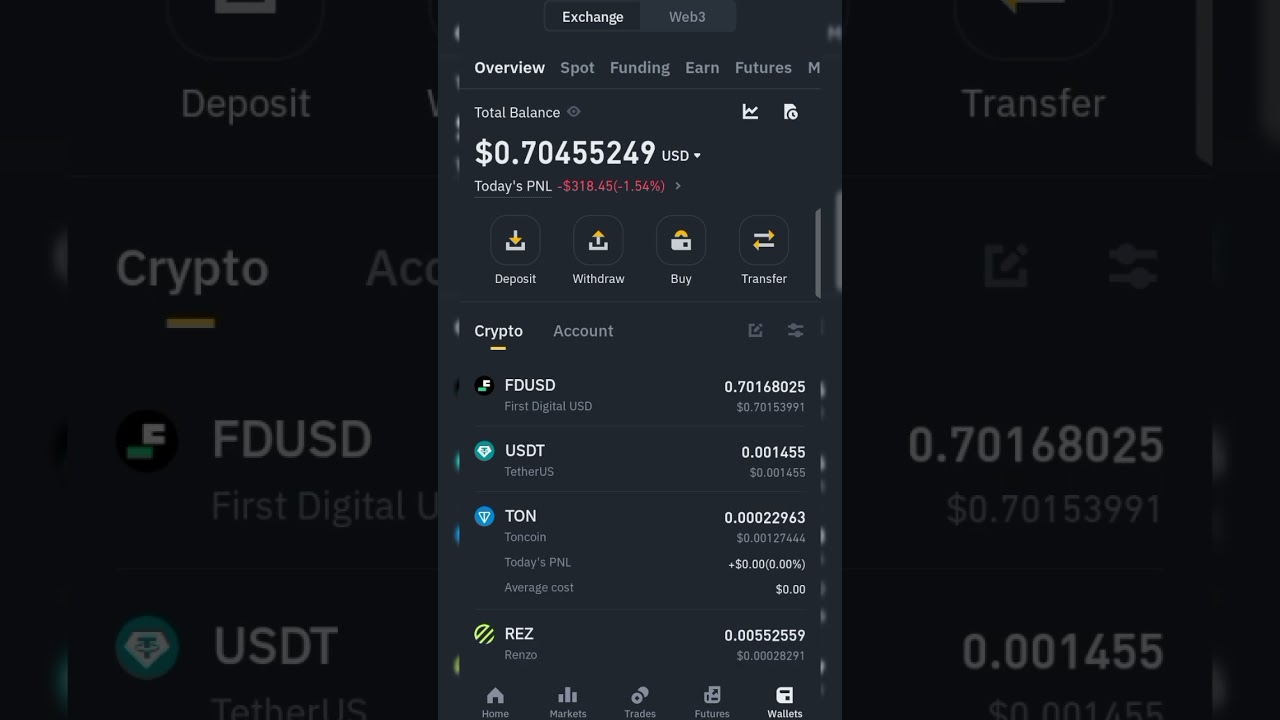Open the asset list filter settings icon

pos(796,331)
